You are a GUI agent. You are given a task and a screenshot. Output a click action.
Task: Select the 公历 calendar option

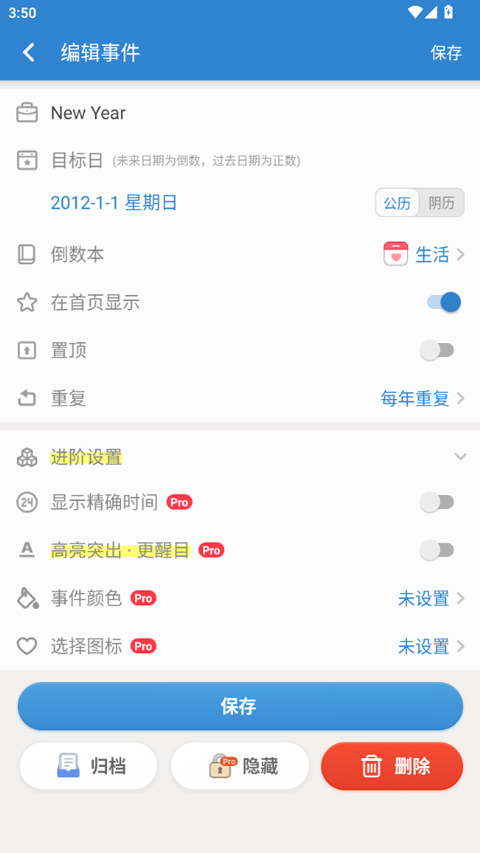point(397,203)
